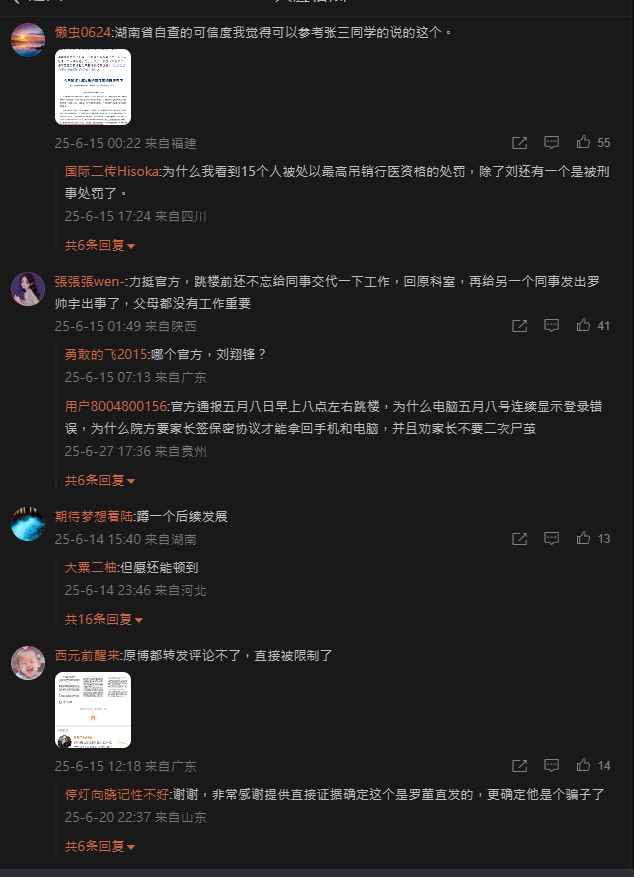This screenshot has height=877, width=634.
Task: Expand the 6 replies under 国际二传Hisoka's reply
Action: tap(100, 245)
